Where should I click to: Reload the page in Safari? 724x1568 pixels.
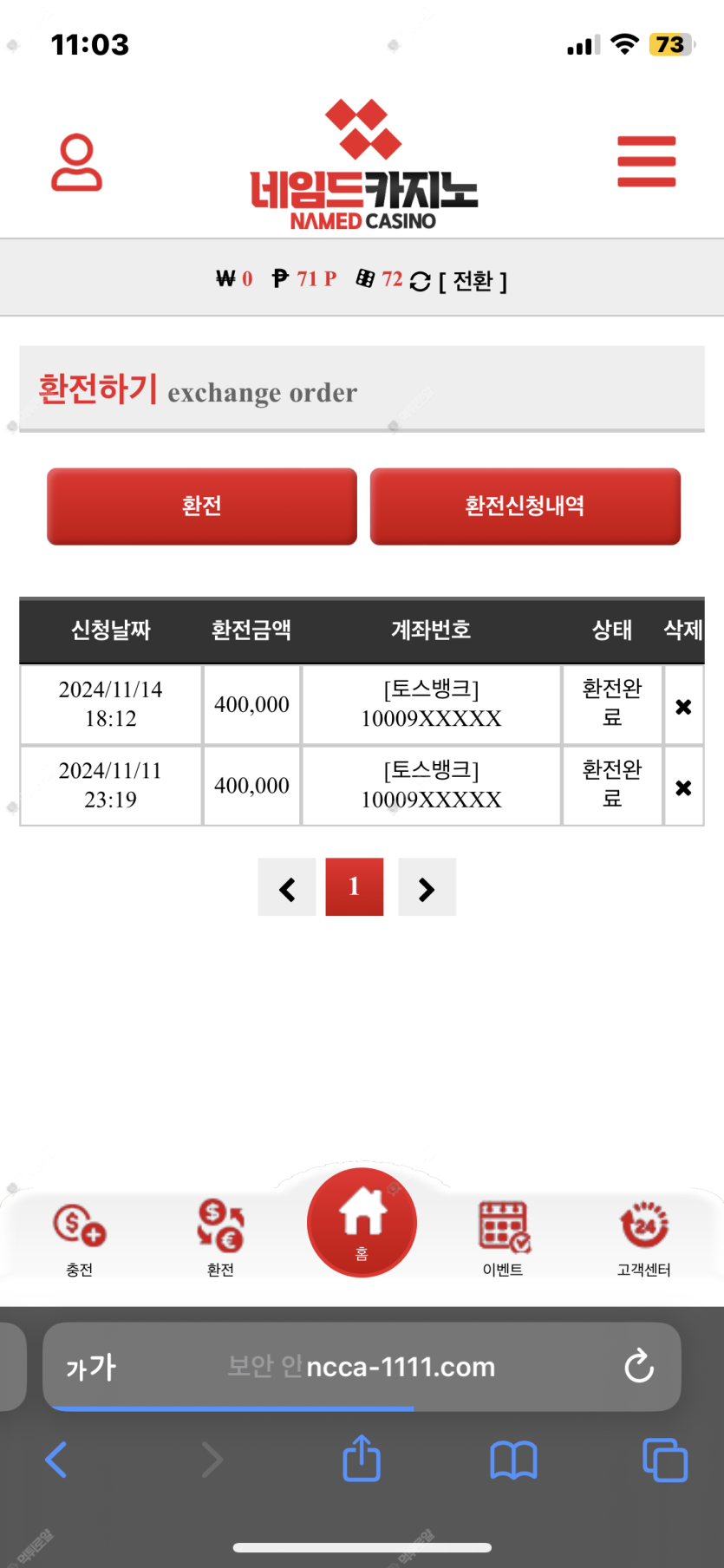[639, 1366]
